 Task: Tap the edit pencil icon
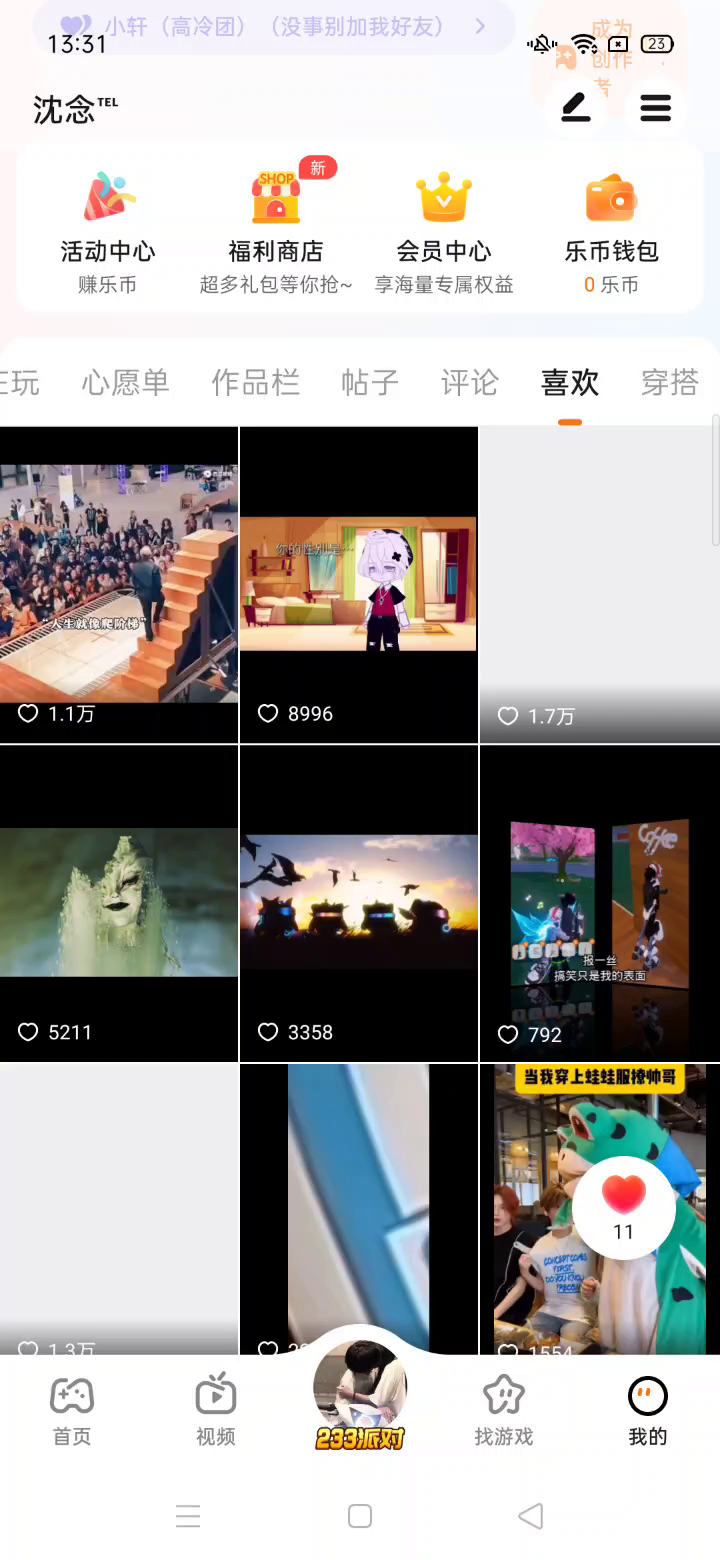point(576,107)
